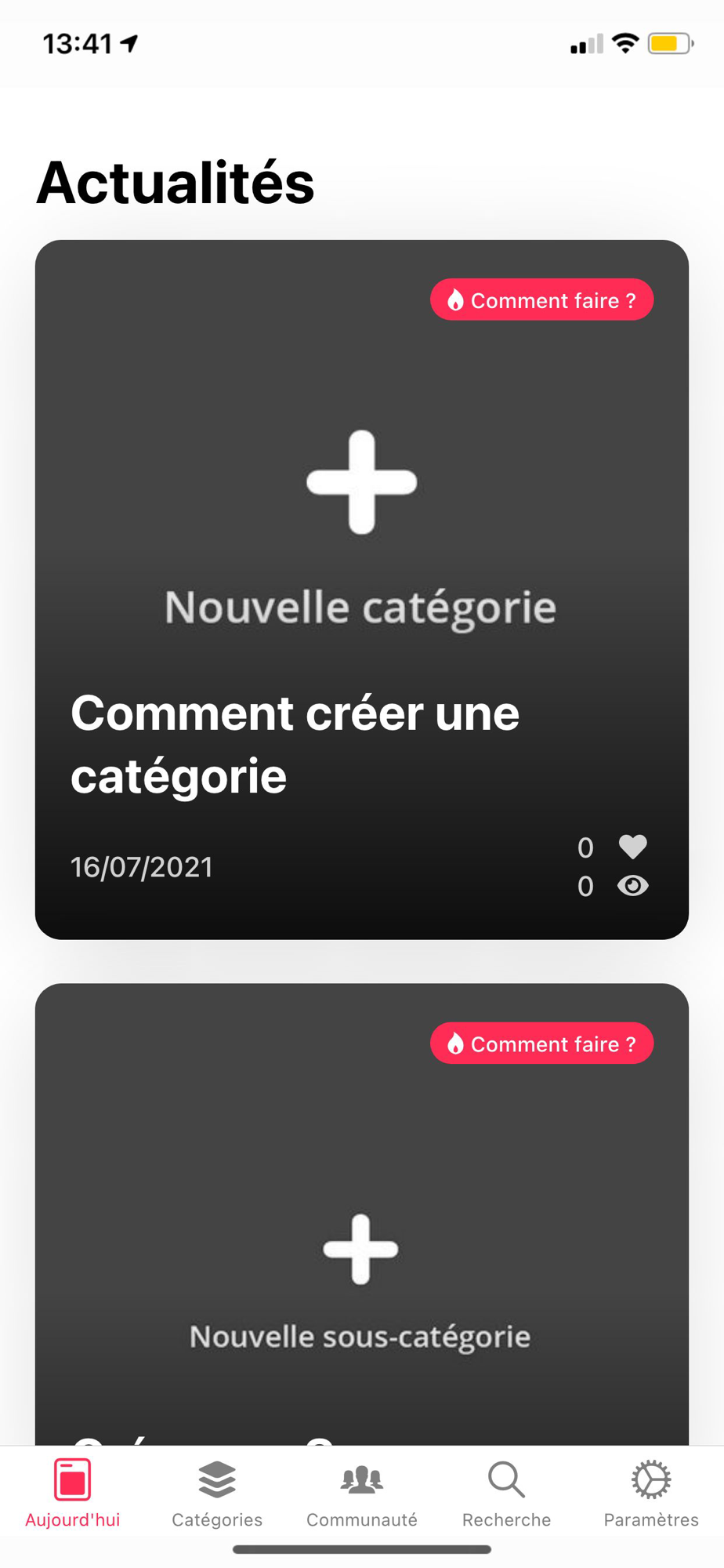Open the Recherche tab
The image size is (724, 1568).
(x=506, y=1493)
